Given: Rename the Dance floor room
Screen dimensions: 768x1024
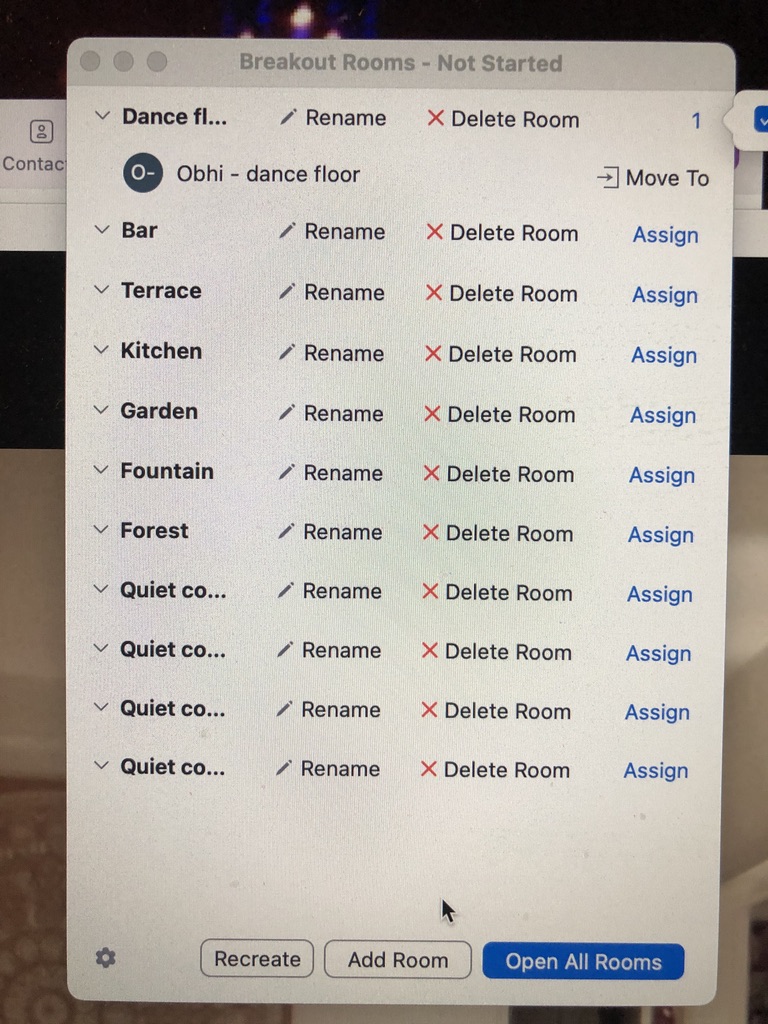Looking at the screenshot, I should (x=333, y=118).
